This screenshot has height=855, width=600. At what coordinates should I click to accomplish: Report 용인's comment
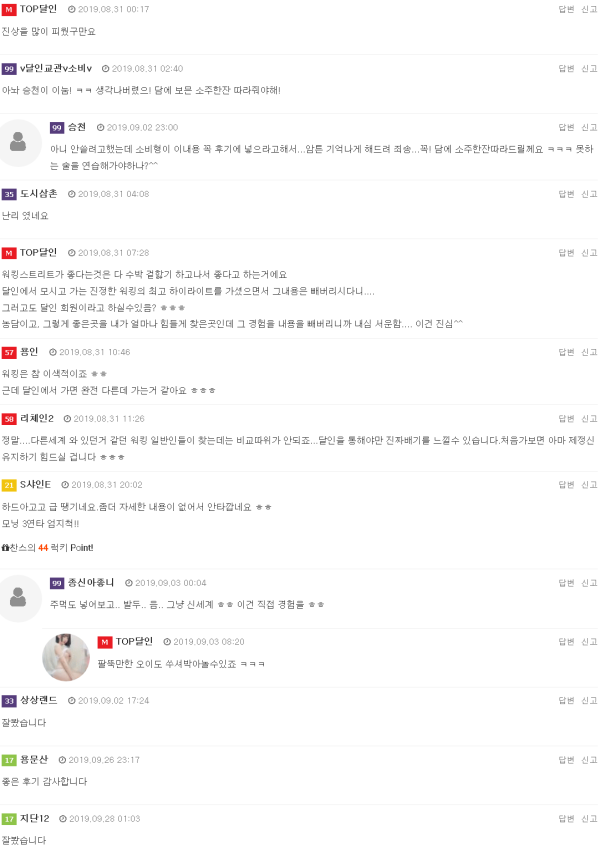[589, 352]
